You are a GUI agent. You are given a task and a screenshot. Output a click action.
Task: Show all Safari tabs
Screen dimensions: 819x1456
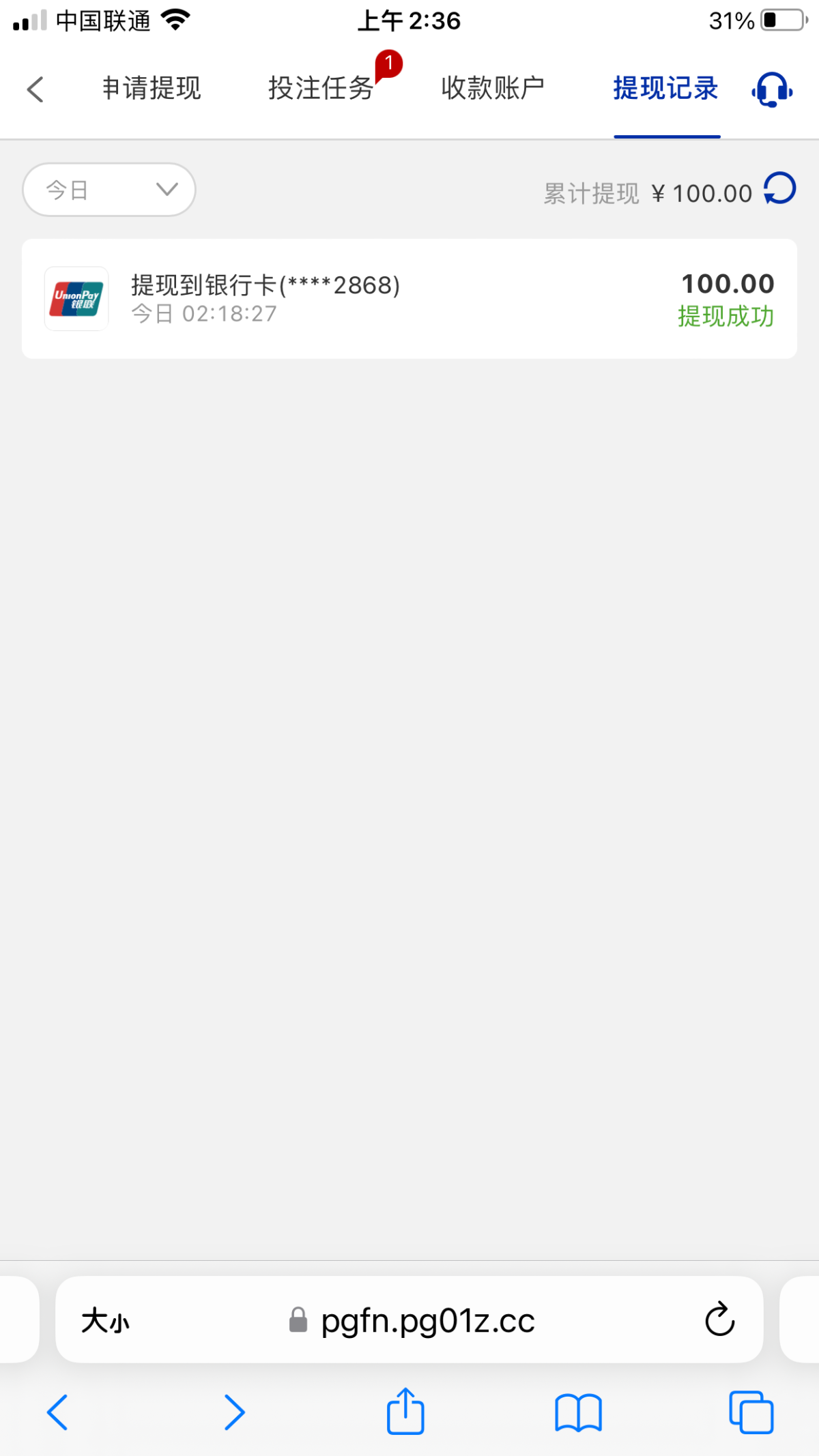point(751,1412)
